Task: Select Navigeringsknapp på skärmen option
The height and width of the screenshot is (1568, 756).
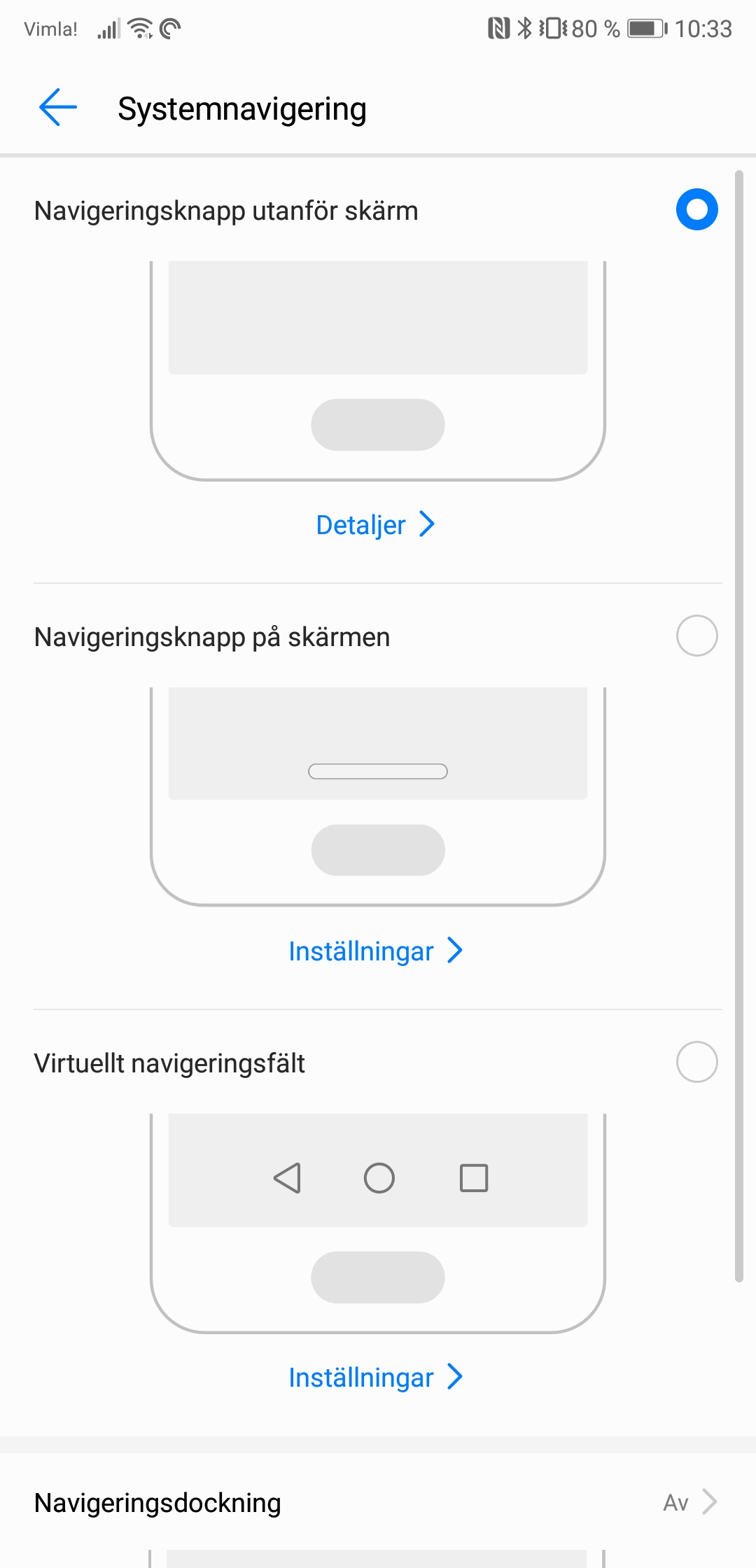Action: pos(696,636)
